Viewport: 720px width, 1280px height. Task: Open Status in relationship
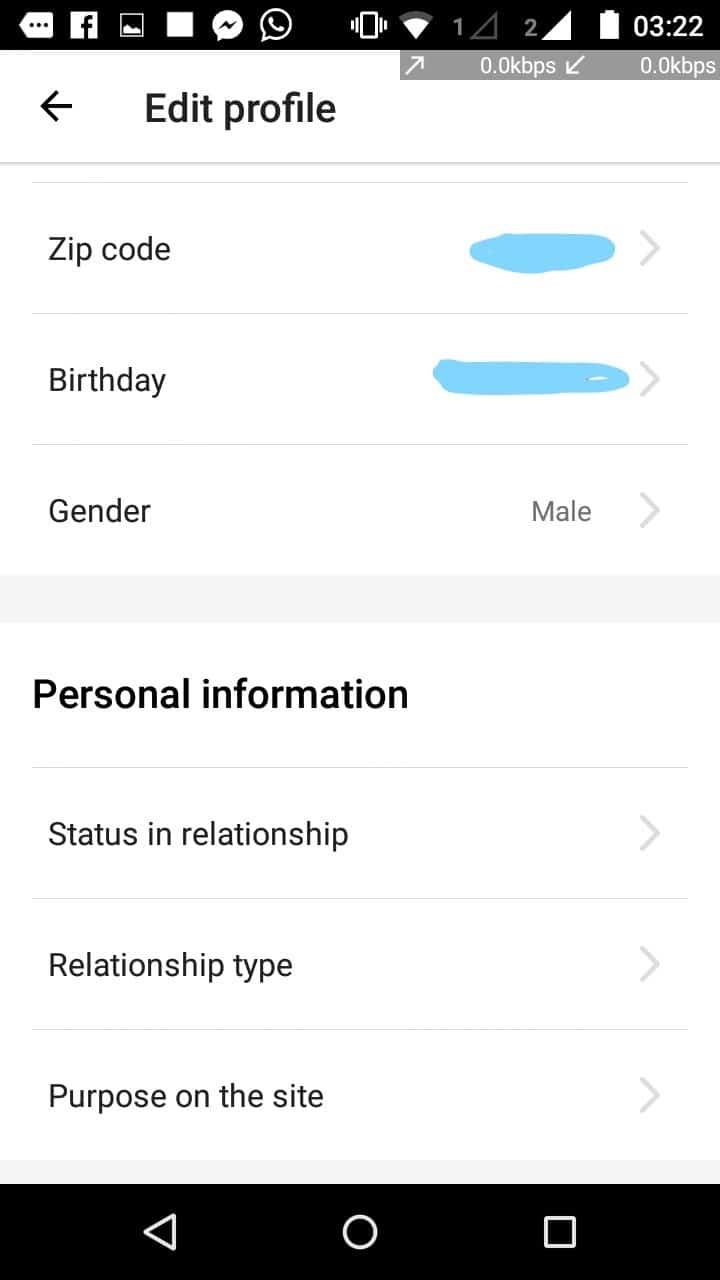point(359,833)
